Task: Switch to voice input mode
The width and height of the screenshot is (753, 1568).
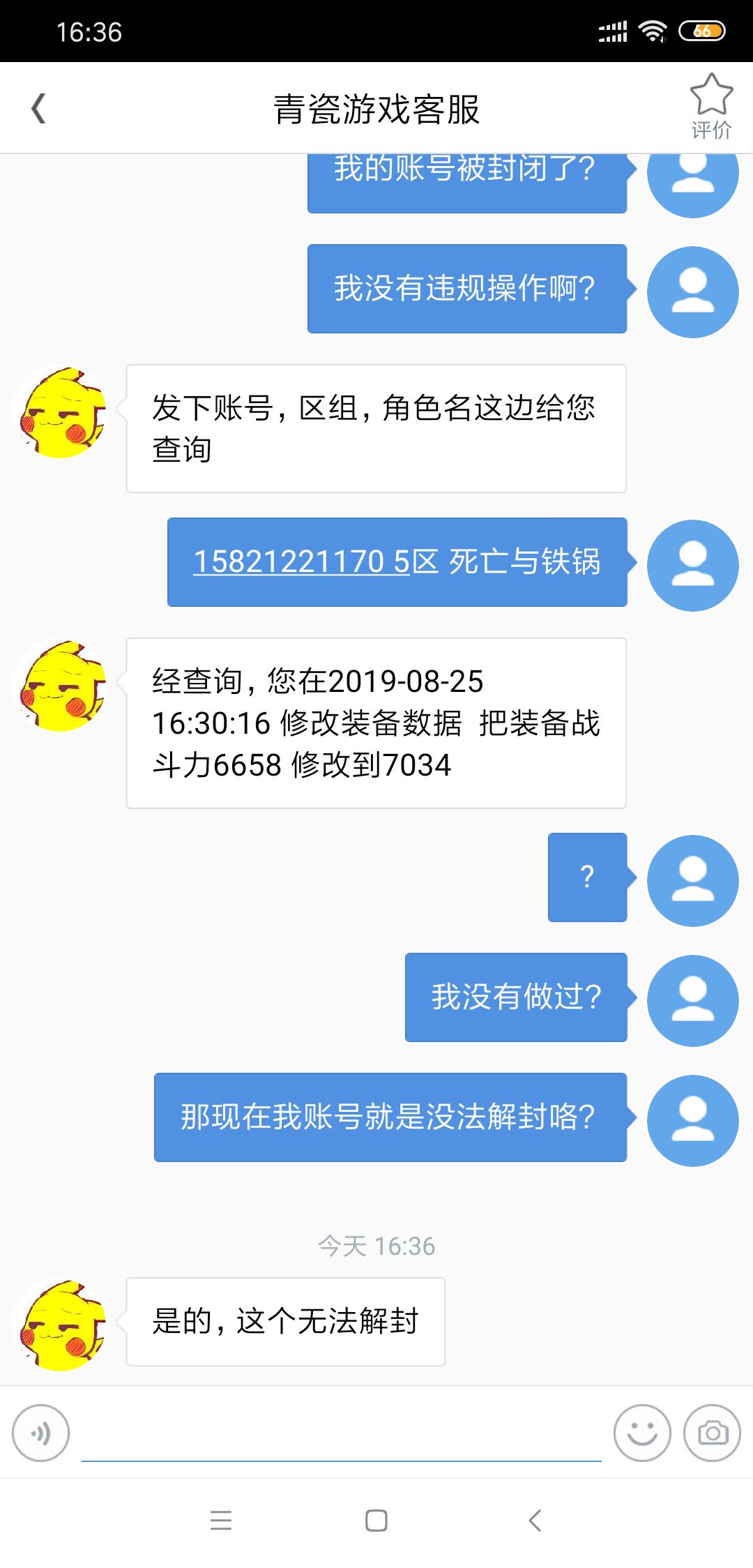Action: [x=40, y=1433]
